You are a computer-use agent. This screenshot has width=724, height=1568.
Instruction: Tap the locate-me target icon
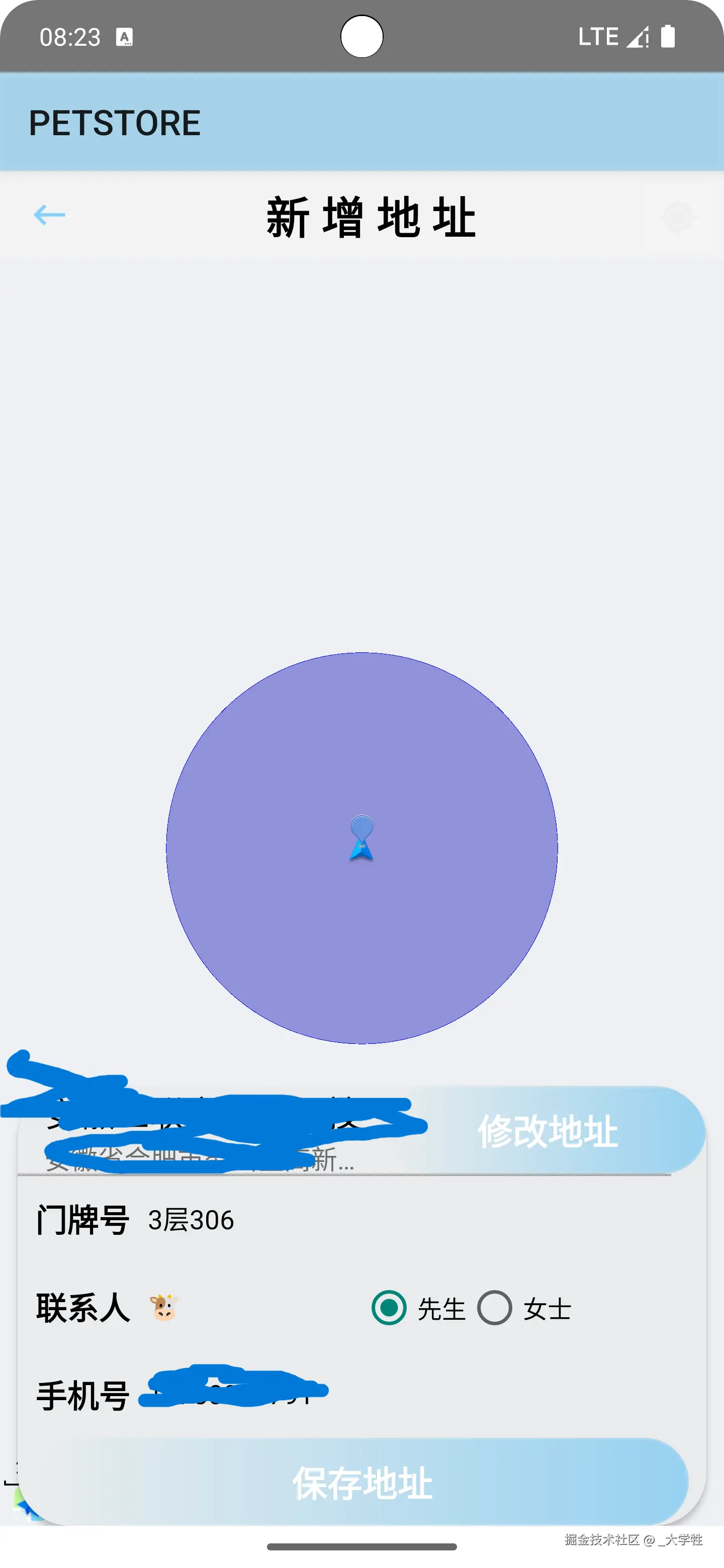677,217
